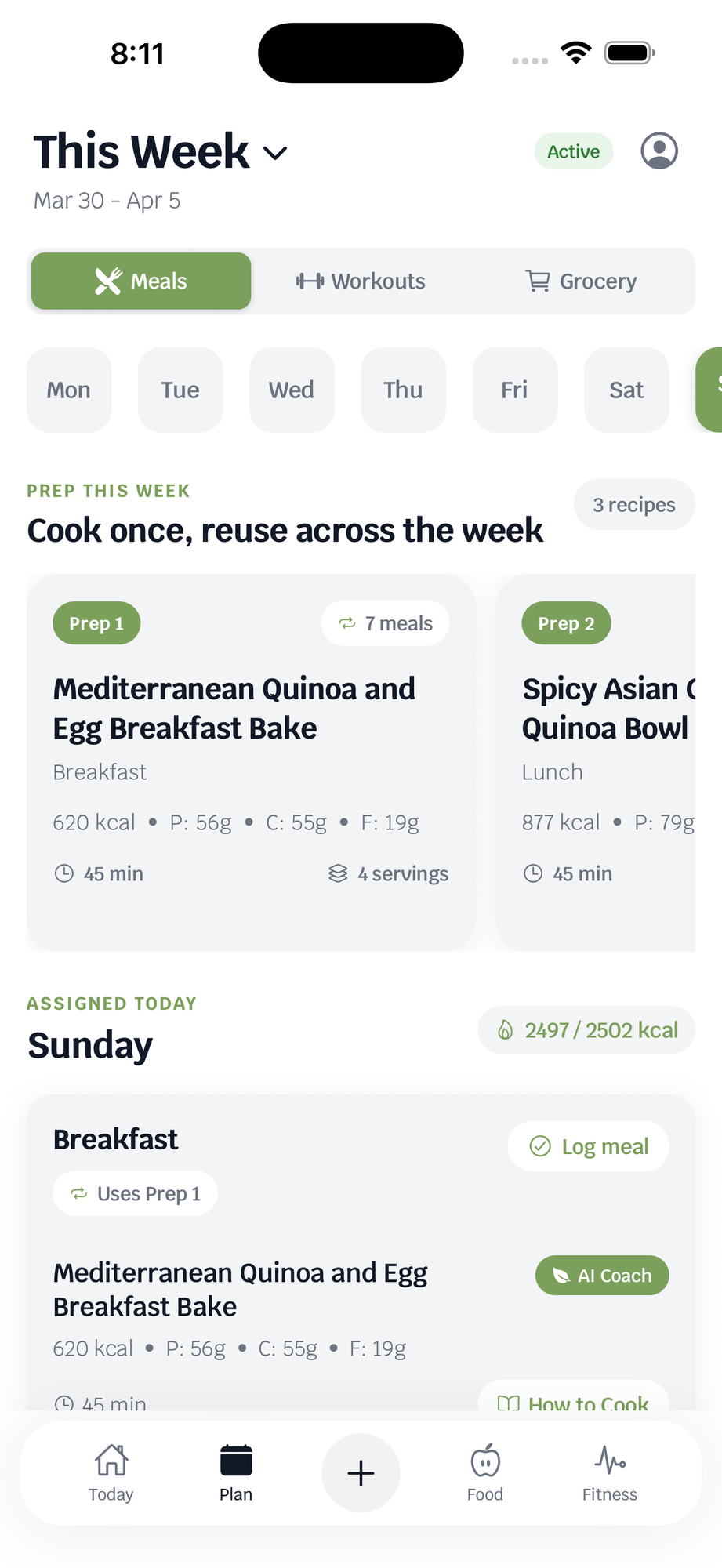
Task: Select the Wednesday day chip
Action: point(292,390)
